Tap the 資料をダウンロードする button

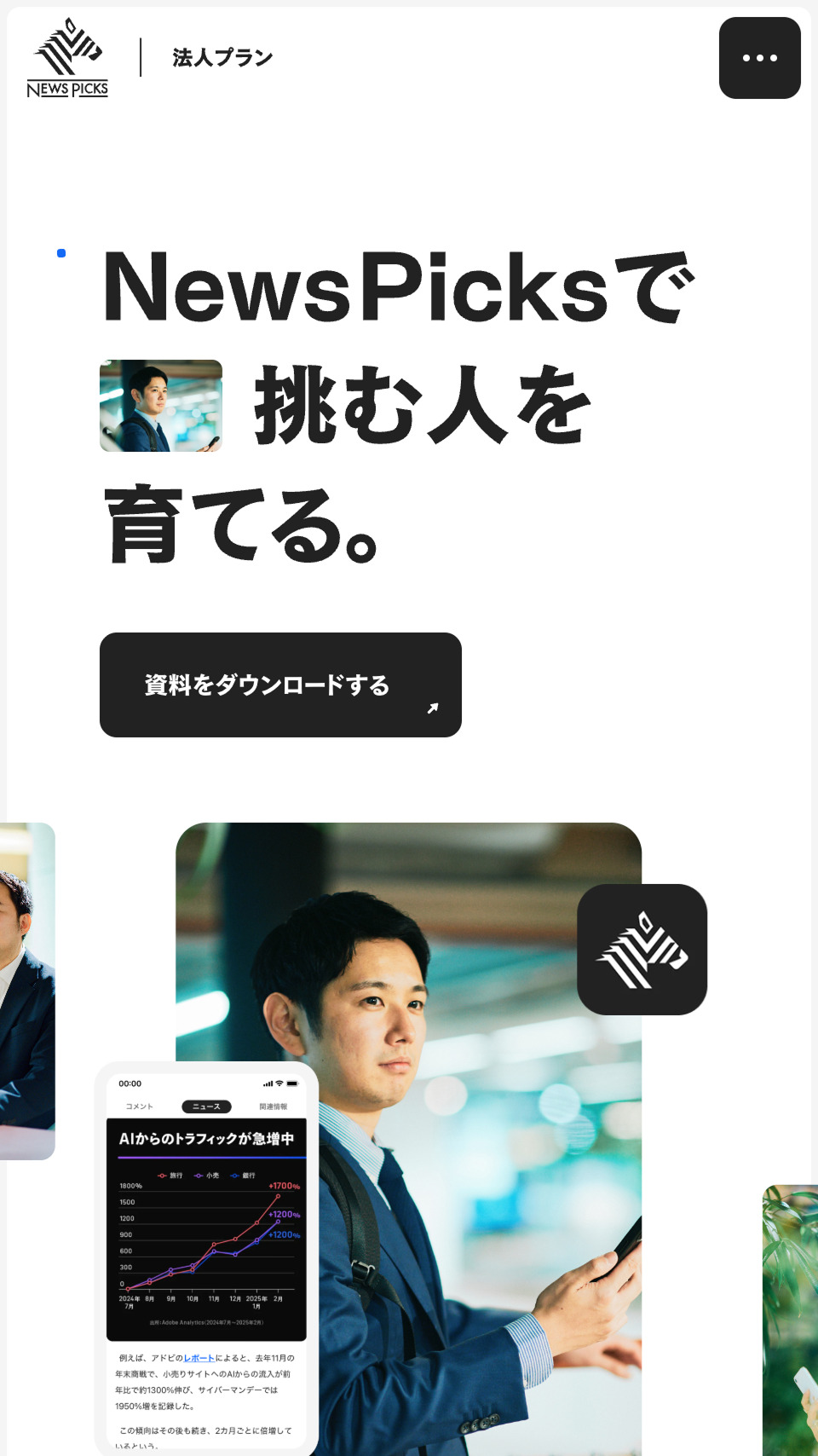(x=280, y=685)
